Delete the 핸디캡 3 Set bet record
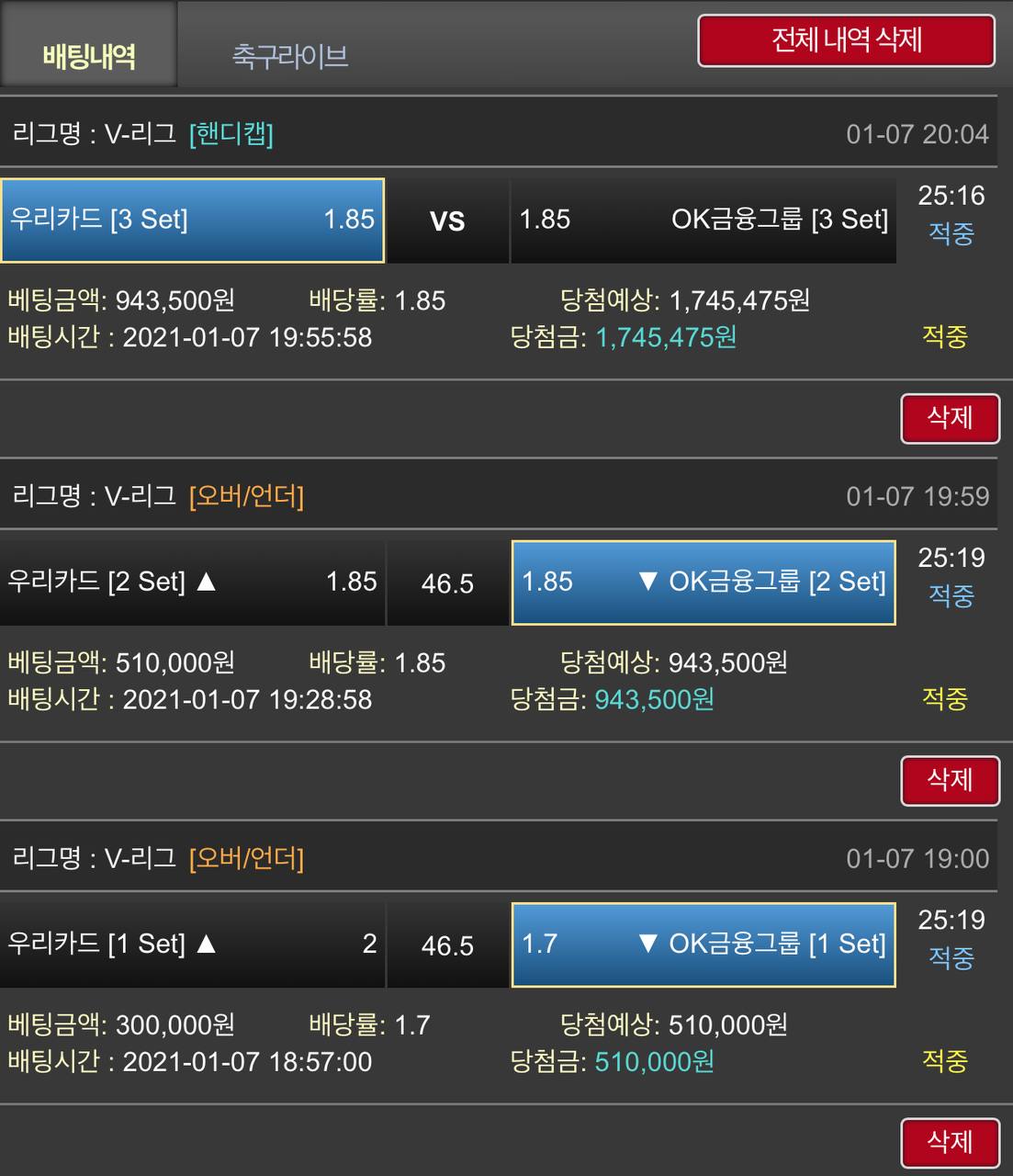The width and height of the screenshot is (1013, 1176). coord(950,418)
